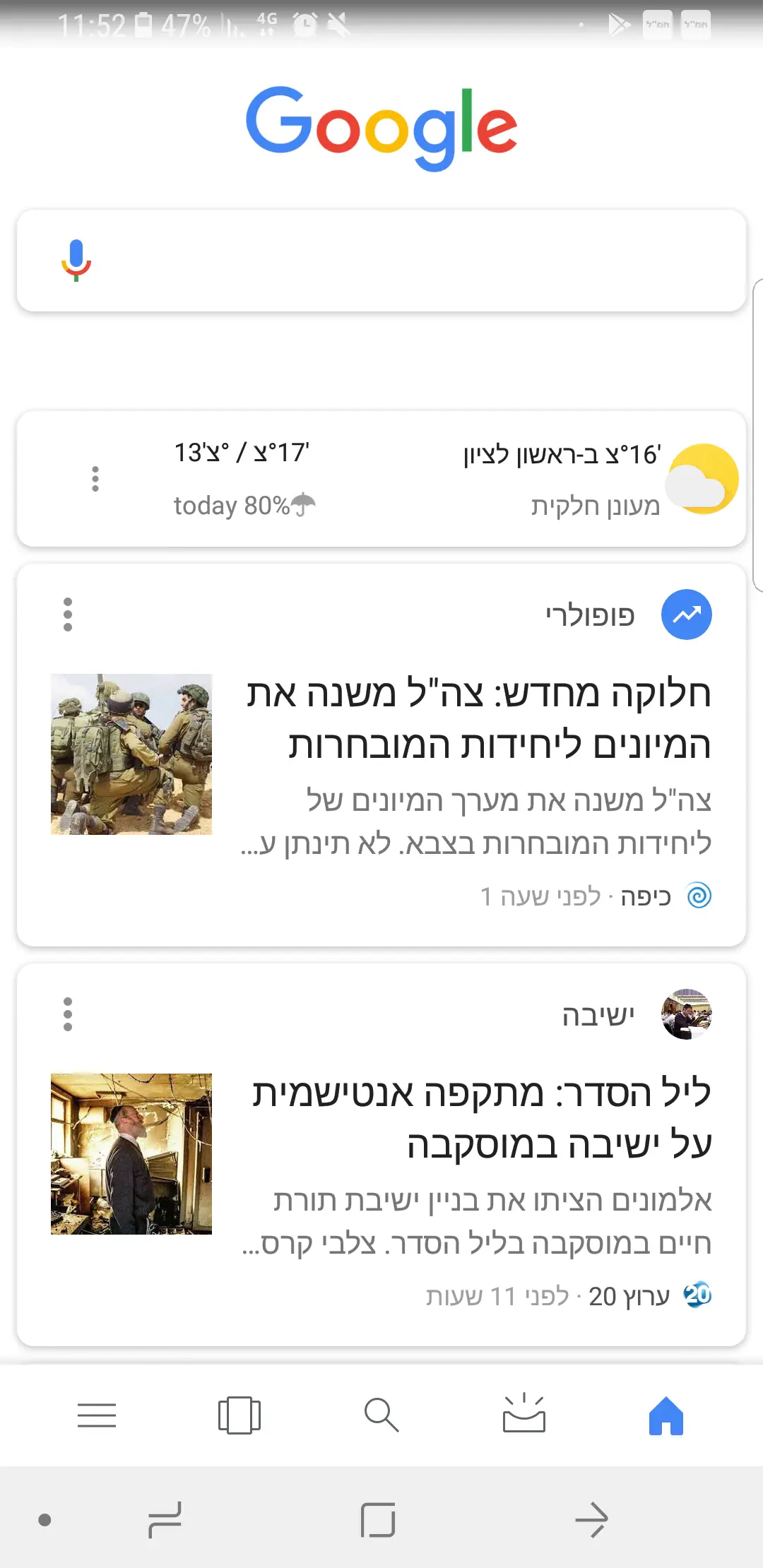Go to the system home screen

378,1520
